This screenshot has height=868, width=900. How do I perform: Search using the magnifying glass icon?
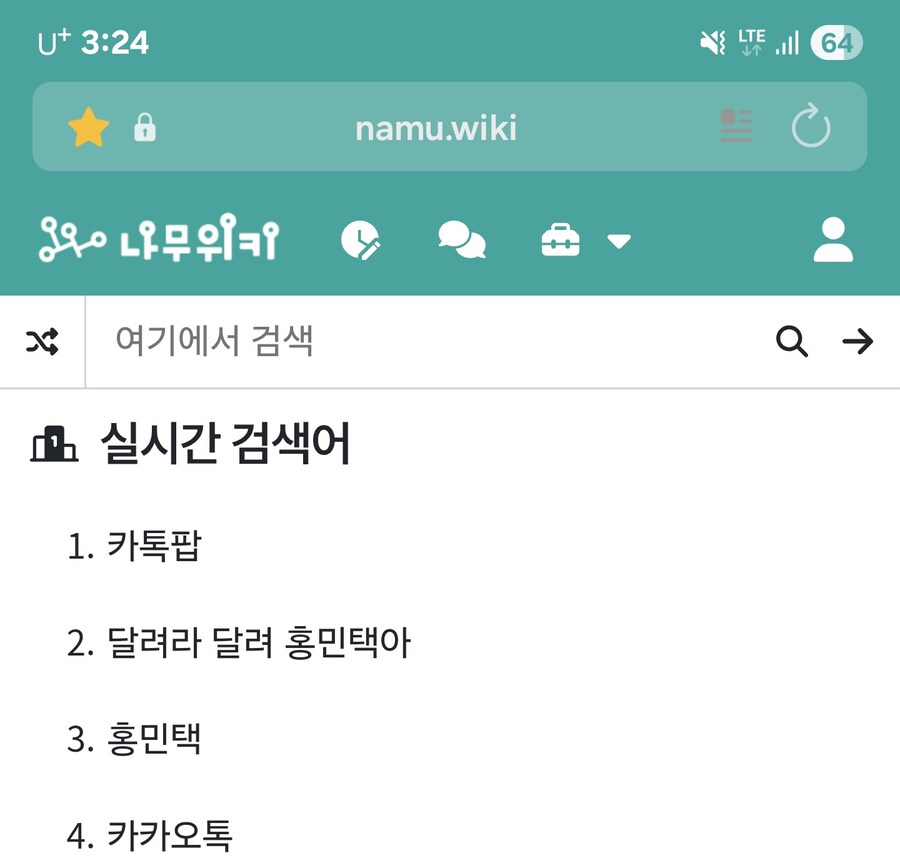pyautogui.click(x=791, y=342)
